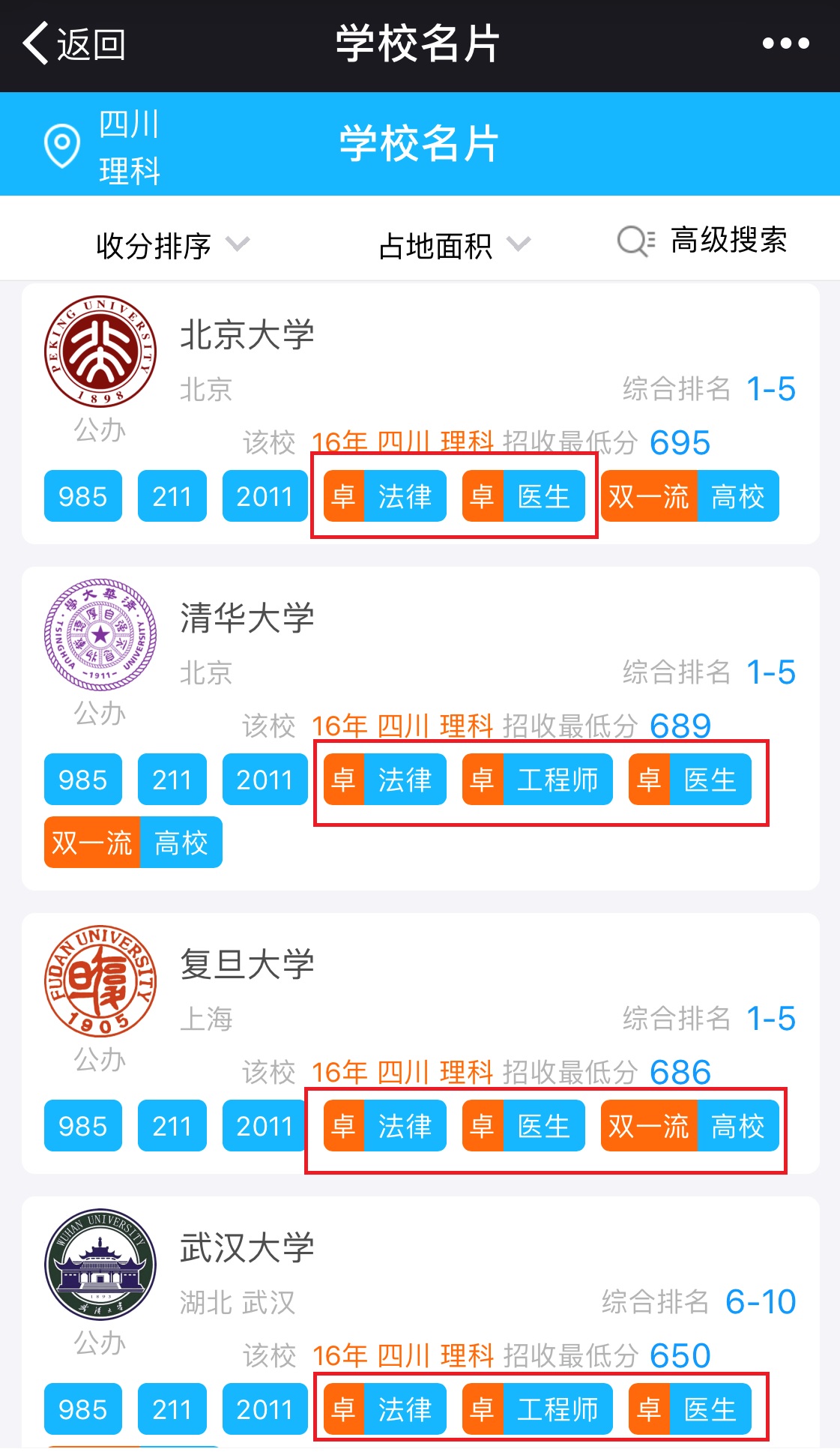The image size is (840, 1455).
Task: Tap the location pin icon
Action: click(x=61, y=145)
